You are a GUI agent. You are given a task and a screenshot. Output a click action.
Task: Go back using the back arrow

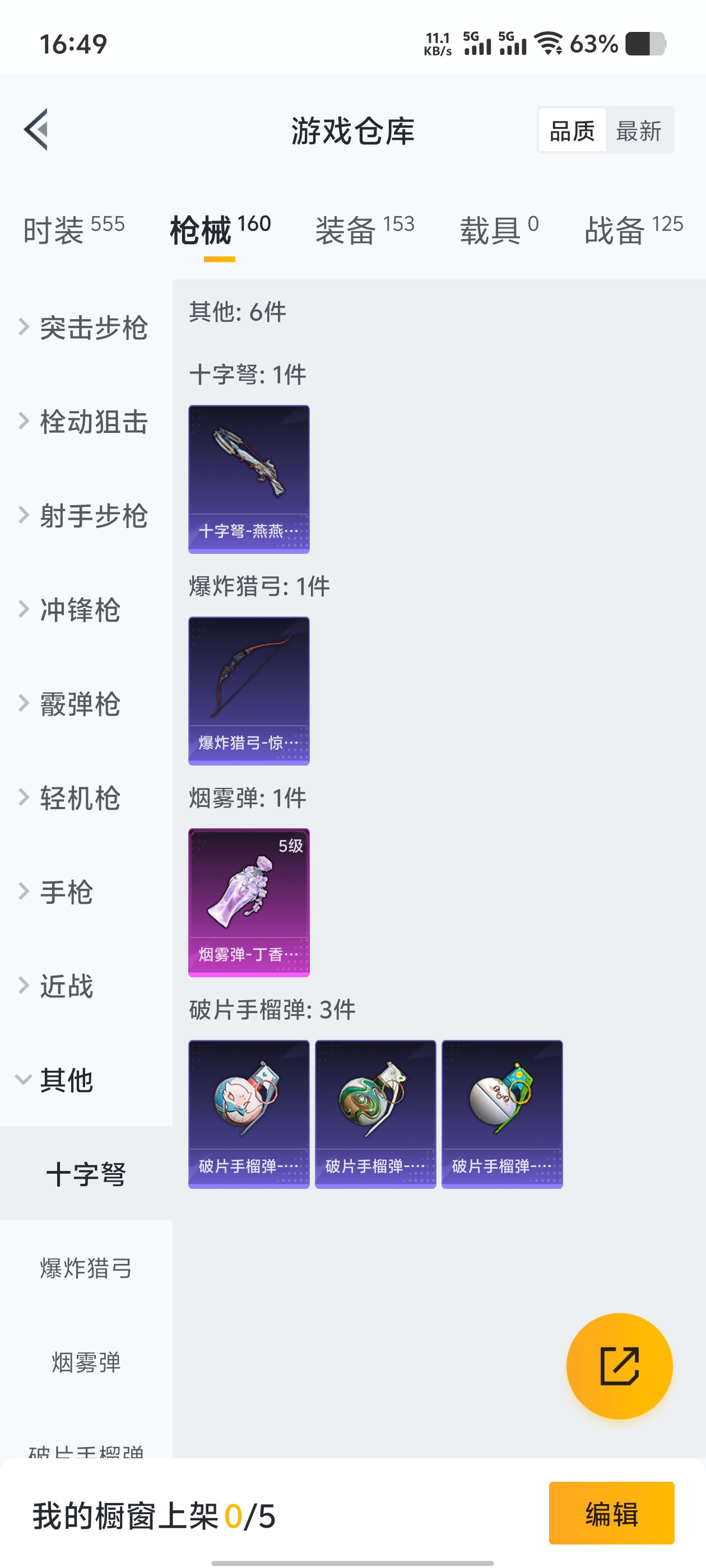pos(36,130)
